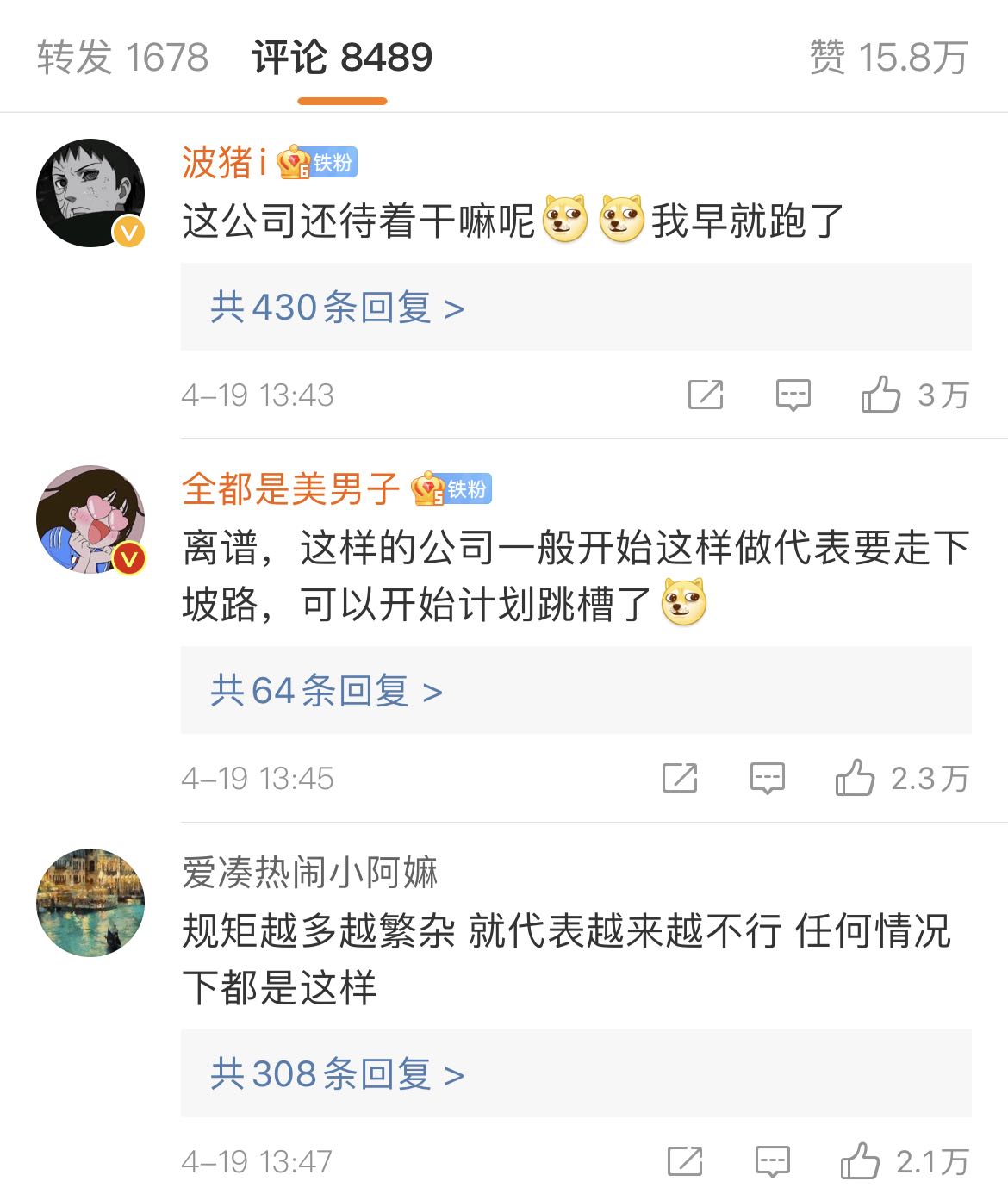Expand 共308条回复 replies
Image resolution: width=1008 pixels, height=1194 pixels.
coord(337,1074)
